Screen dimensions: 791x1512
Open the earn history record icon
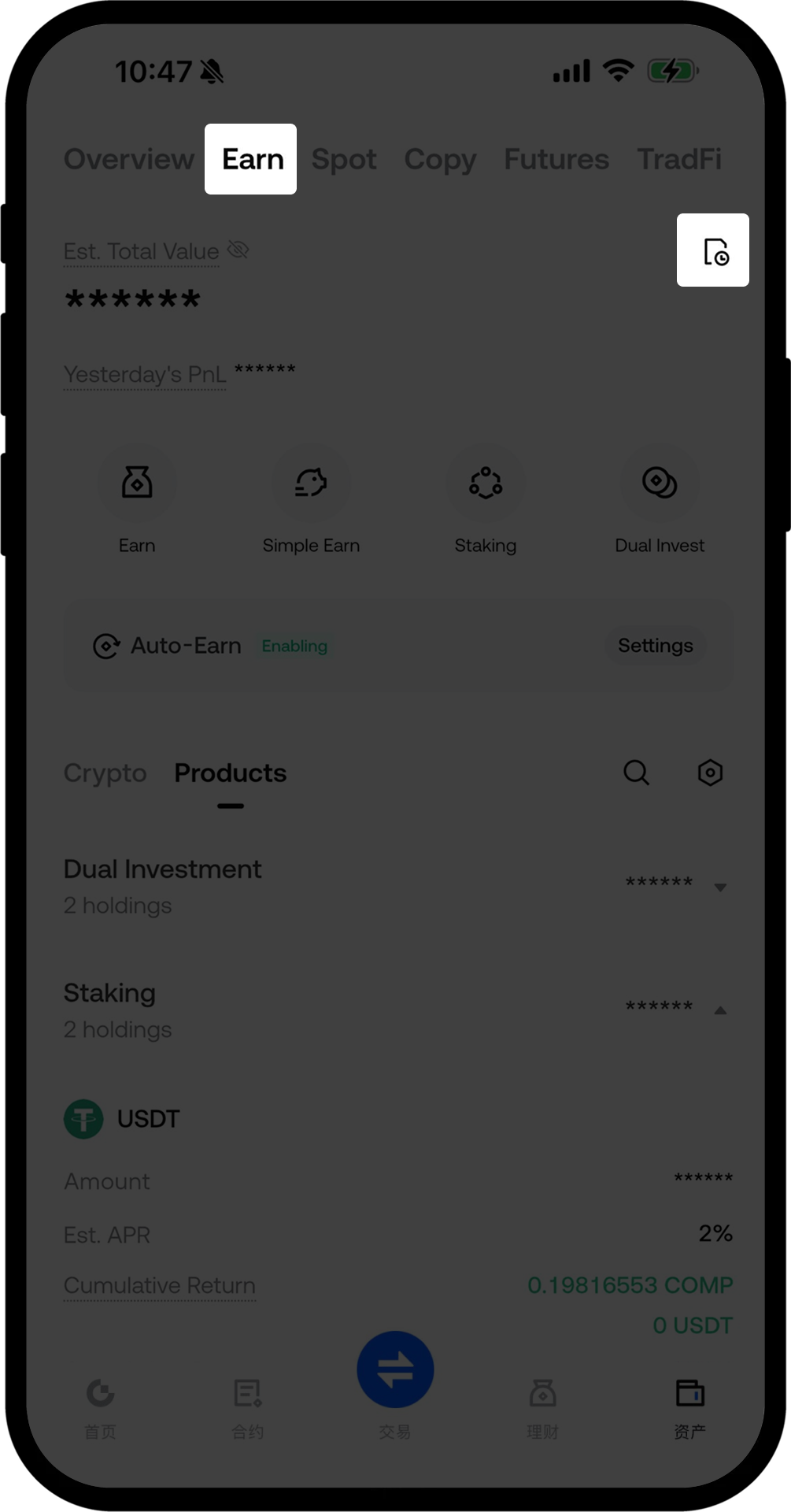coord(715,251)
